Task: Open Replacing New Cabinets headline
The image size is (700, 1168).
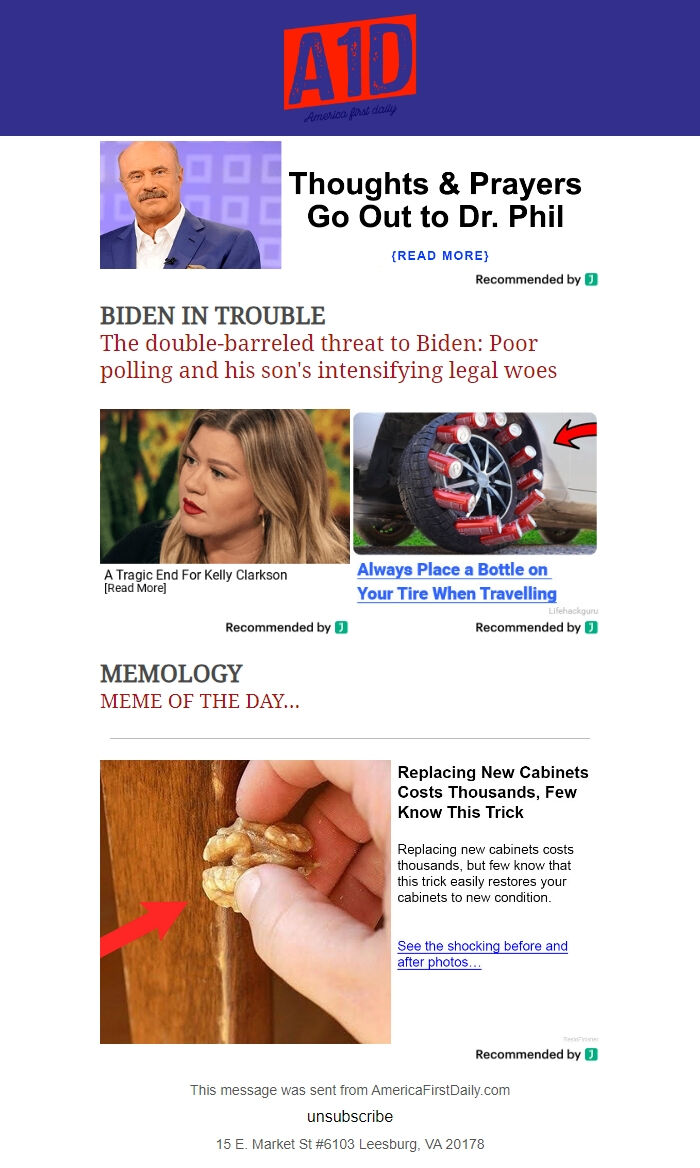Action: tap(493, 793)
